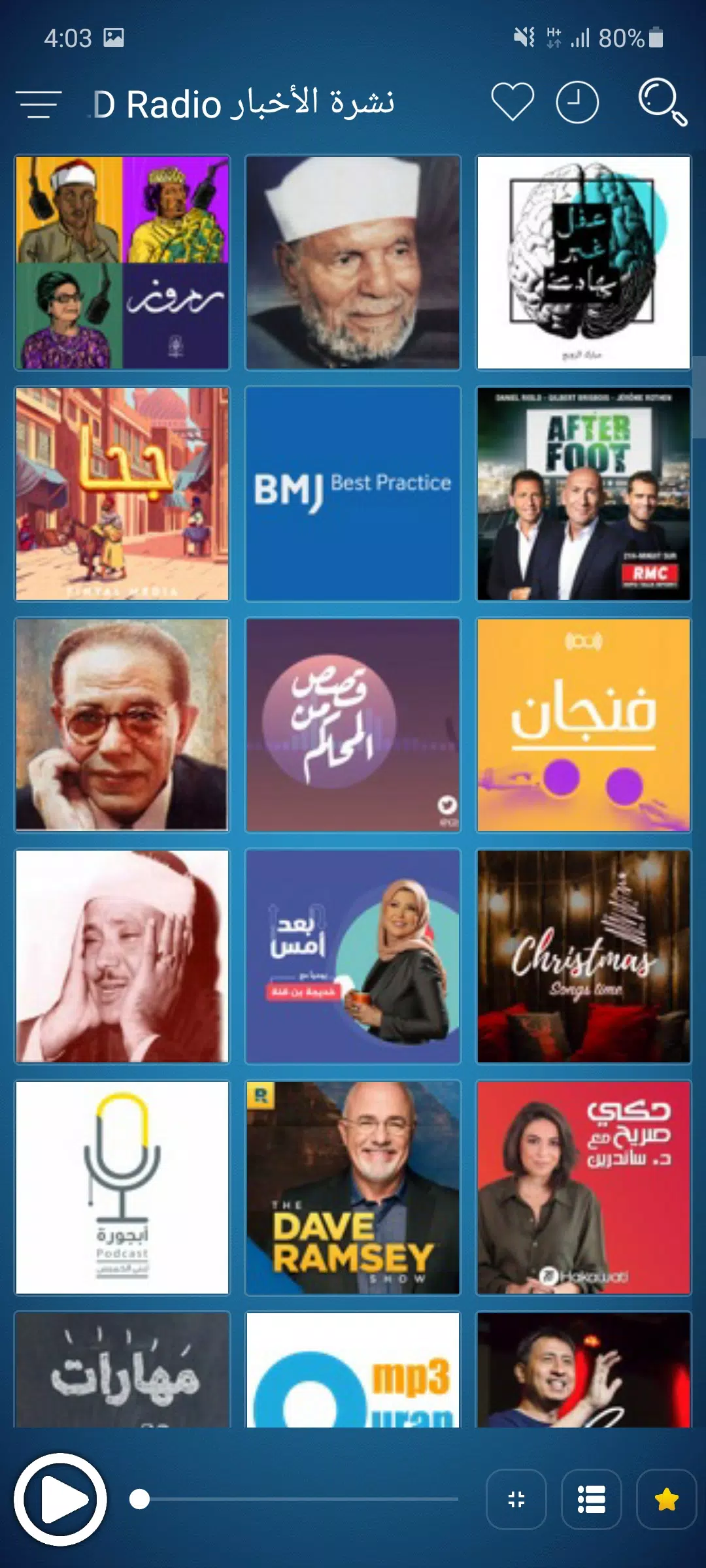706x1568 pixels.
Task: Open the recent history clock icon
Action: (x=577, y=103)
